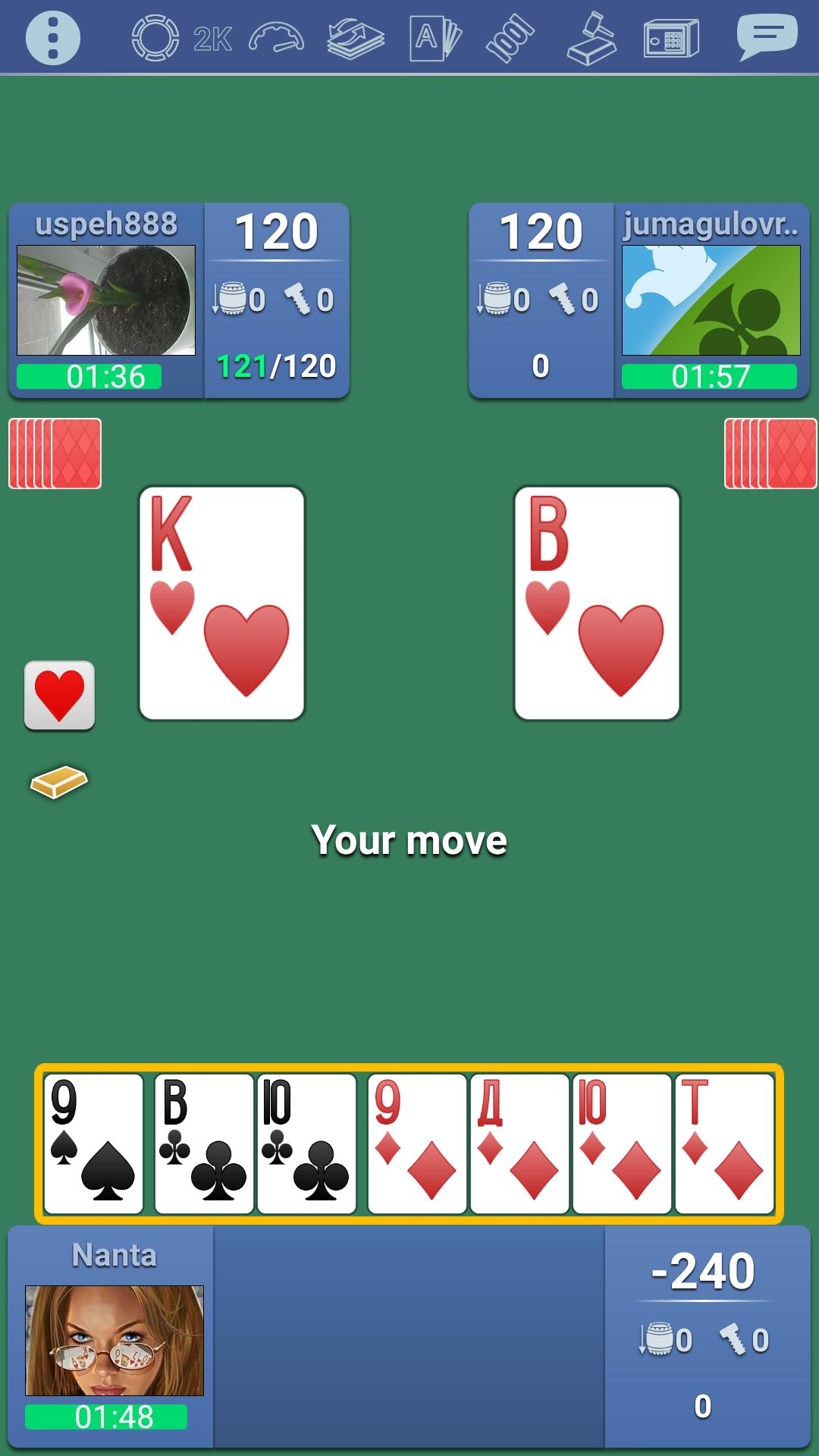Screen dimensions: 819x1456
Task: Tap the 2K chip bet icon
Action: tap(182, 38)
